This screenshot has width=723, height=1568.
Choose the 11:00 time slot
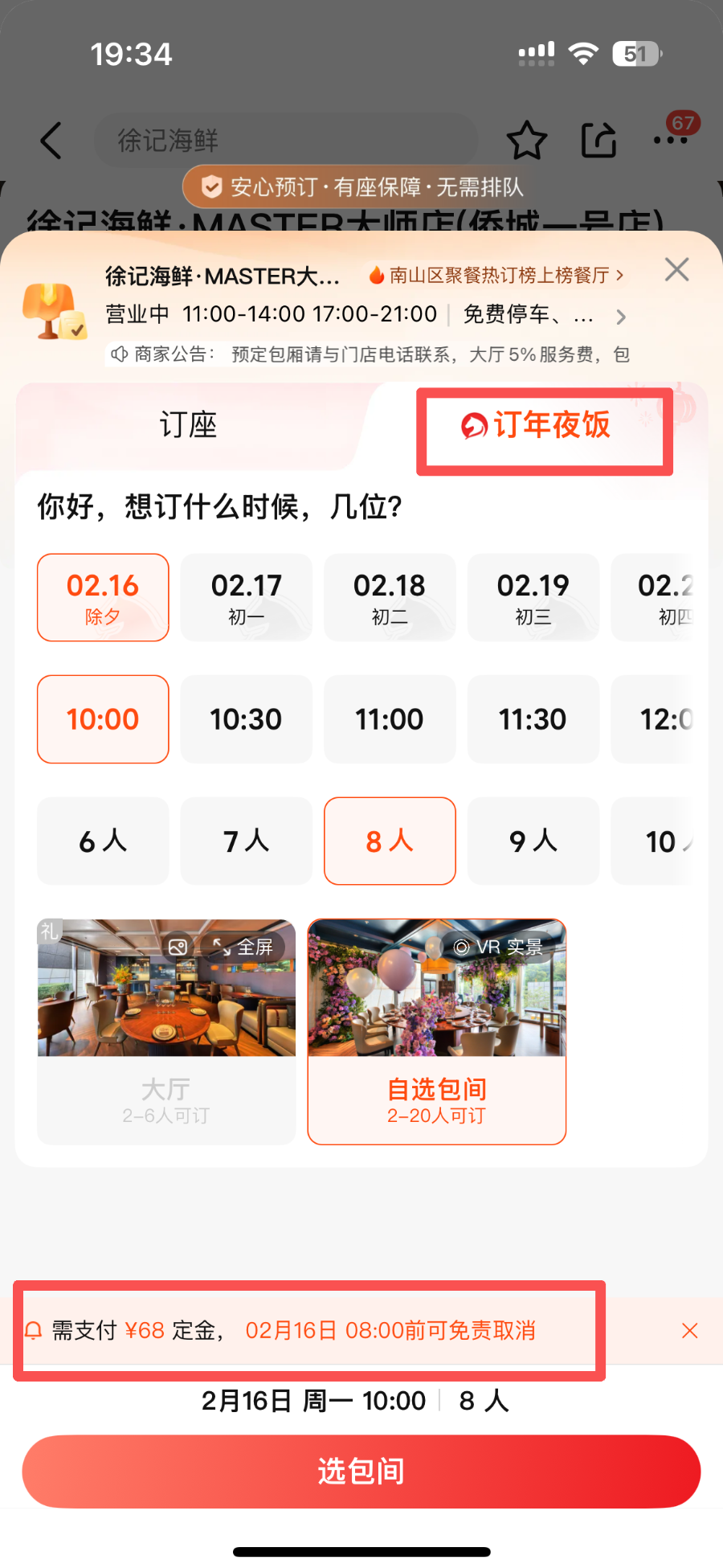390,719
